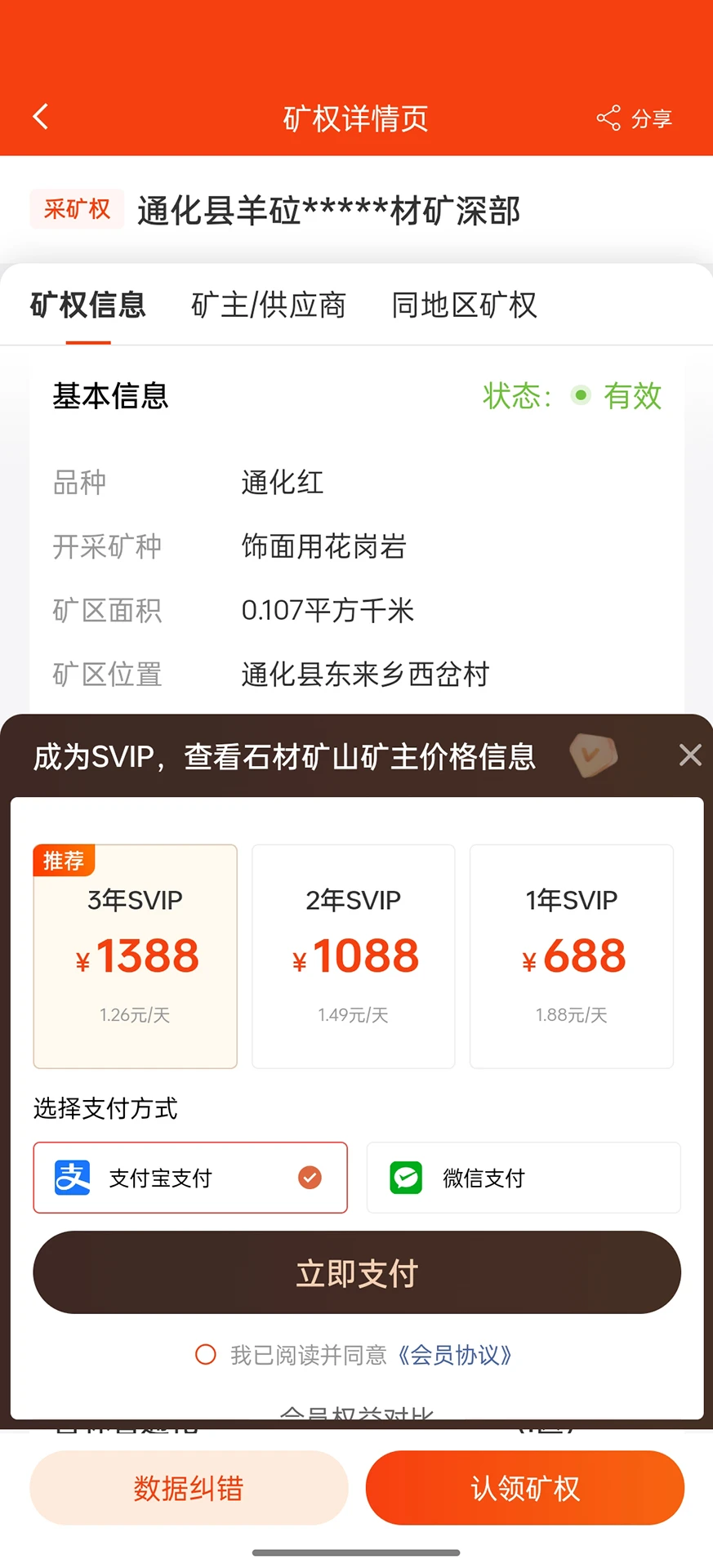
Task: Select the 2年SVIP ¥1088 plan card
Action: (353, 955)
